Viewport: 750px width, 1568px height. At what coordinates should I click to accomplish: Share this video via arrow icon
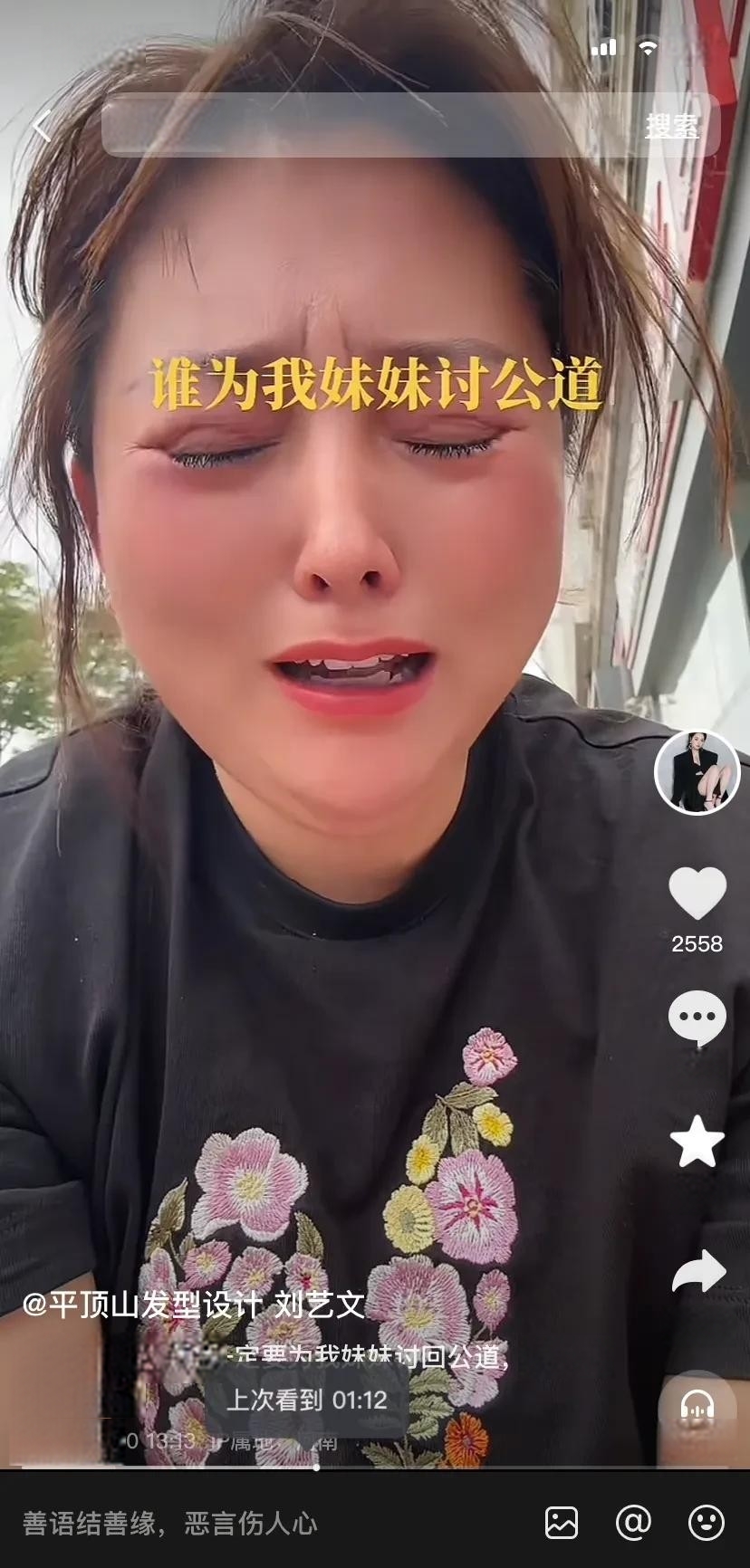tap(698, 1272)
